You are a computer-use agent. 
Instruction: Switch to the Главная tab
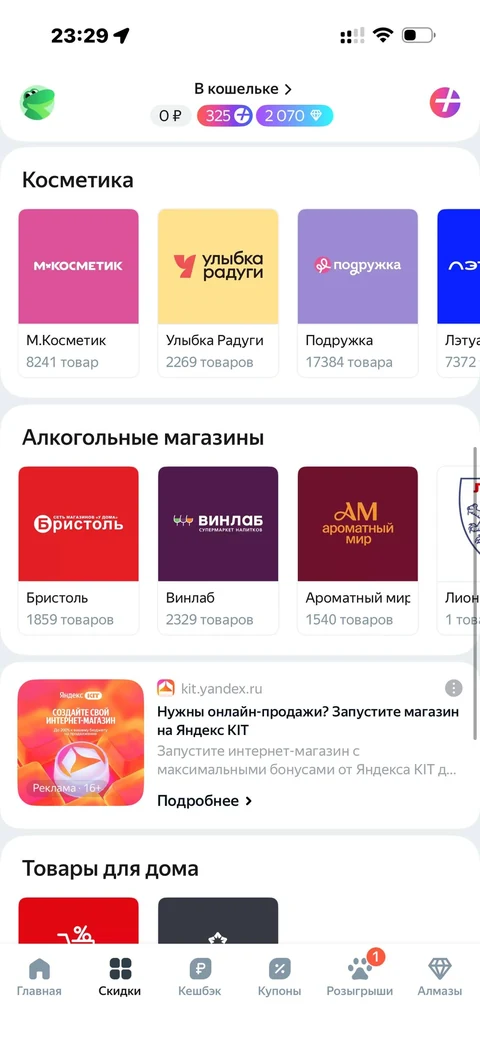[40, 976]
